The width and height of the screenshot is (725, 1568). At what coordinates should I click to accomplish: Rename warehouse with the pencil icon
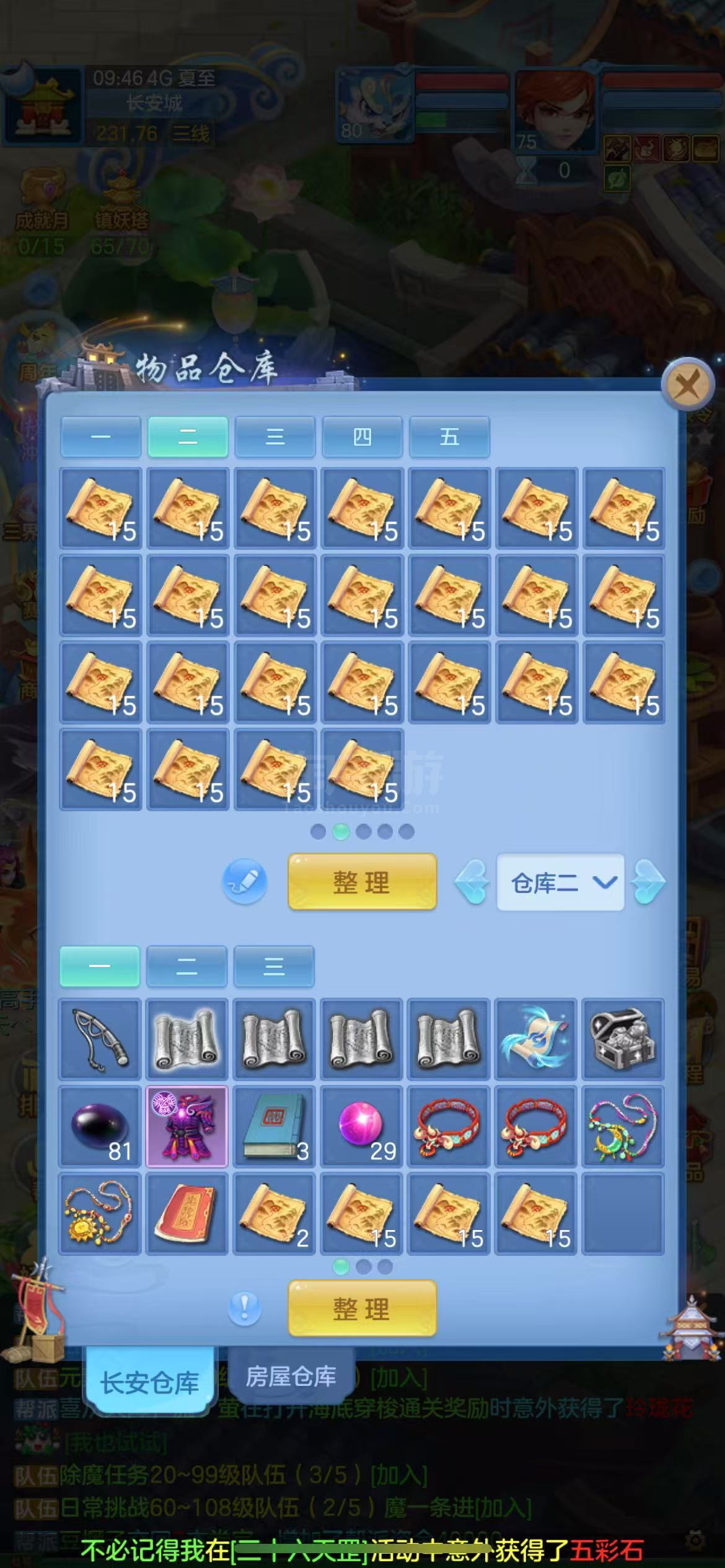[245, 881]
